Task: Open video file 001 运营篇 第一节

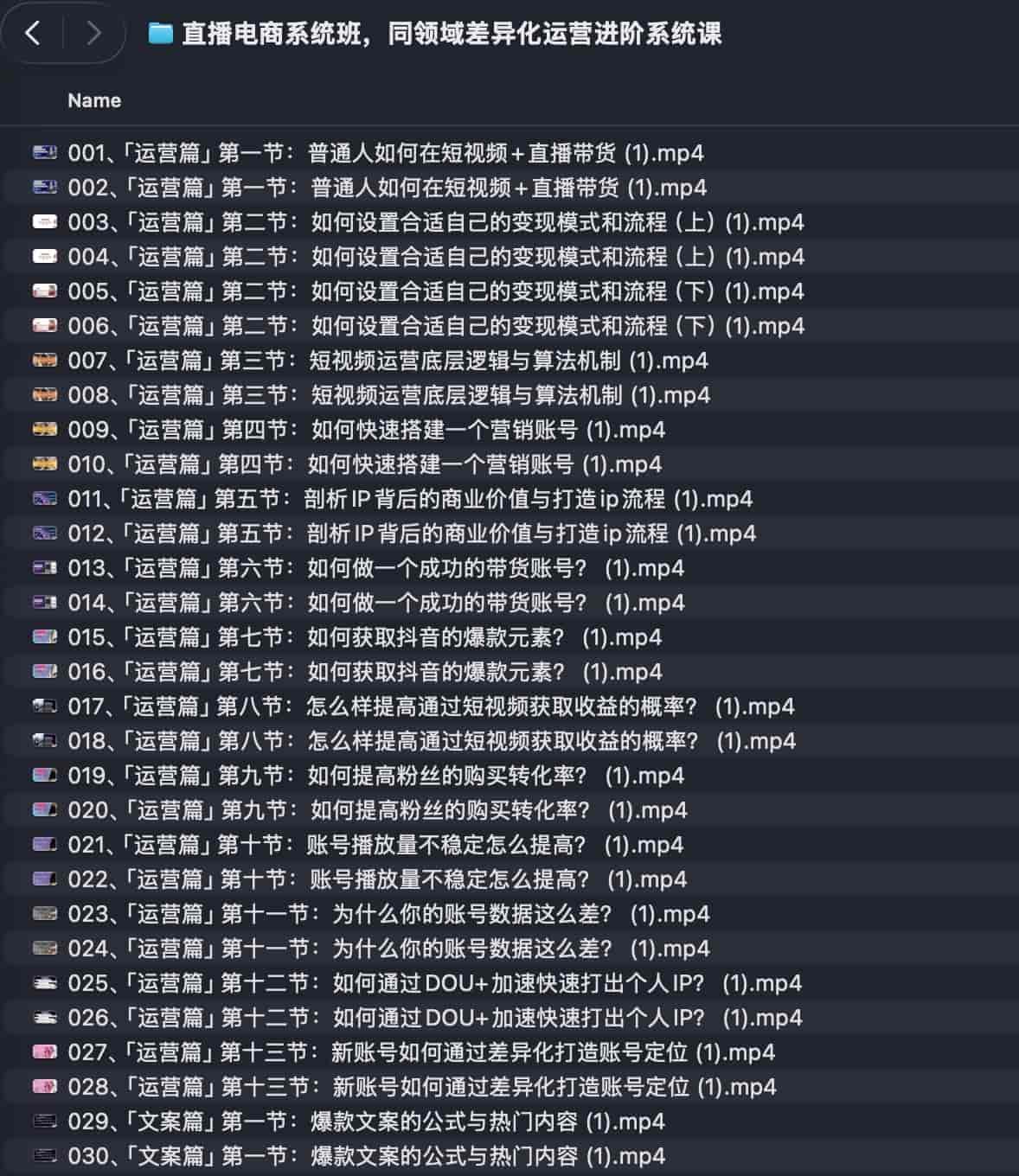Action: [385, 153]
